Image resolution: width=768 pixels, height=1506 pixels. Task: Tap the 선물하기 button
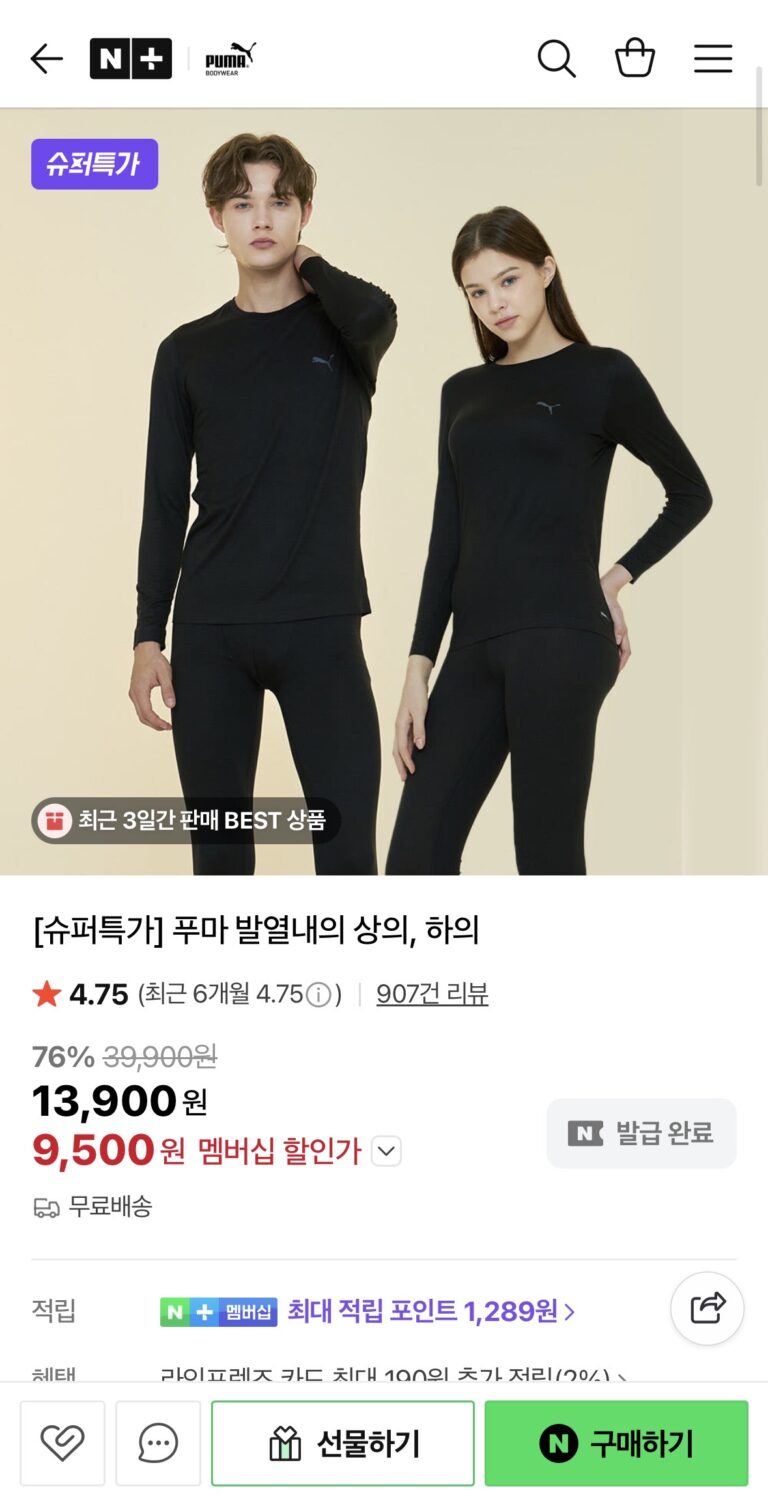343,1443
